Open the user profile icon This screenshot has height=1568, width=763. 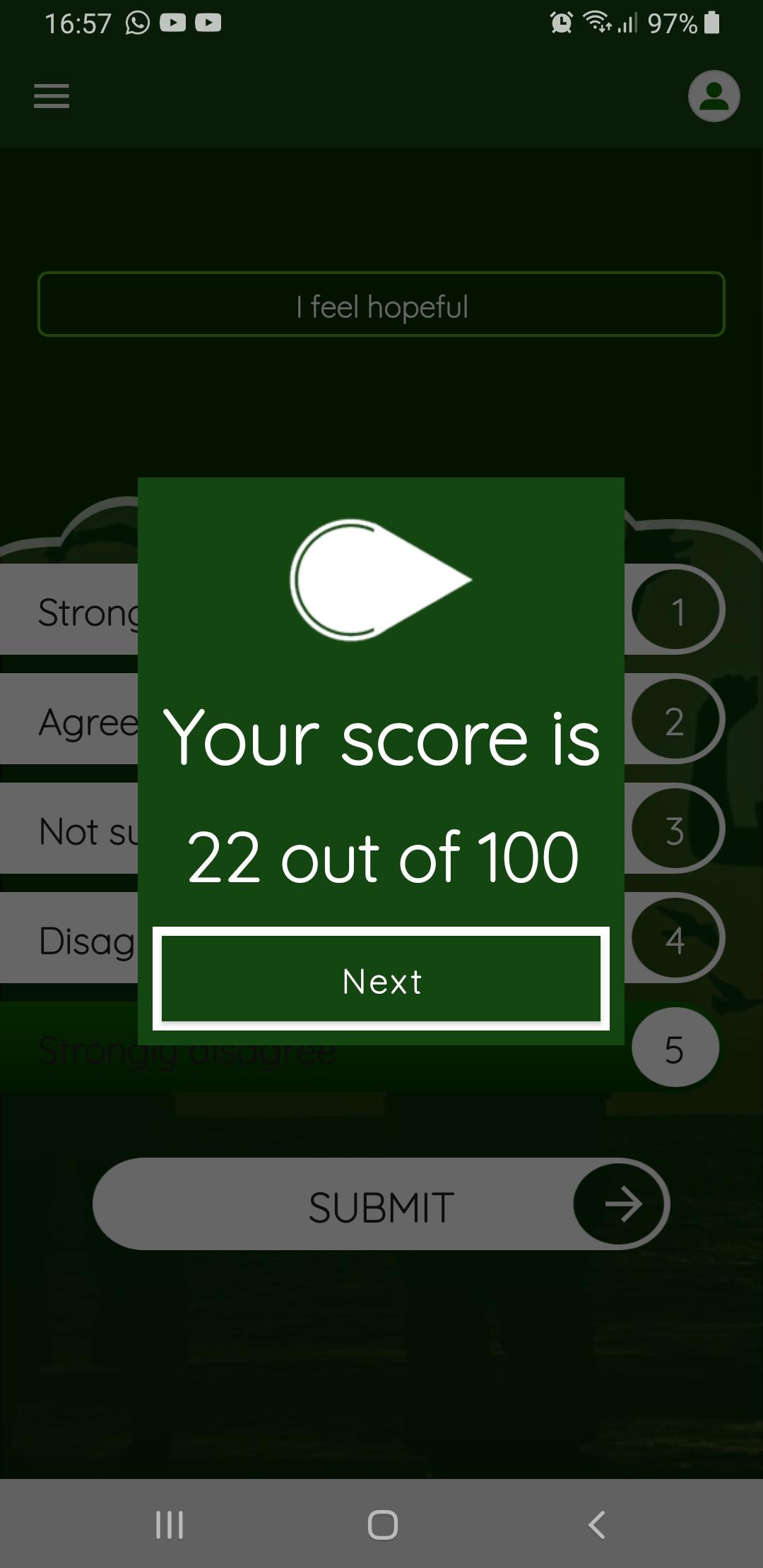[714, 96]
